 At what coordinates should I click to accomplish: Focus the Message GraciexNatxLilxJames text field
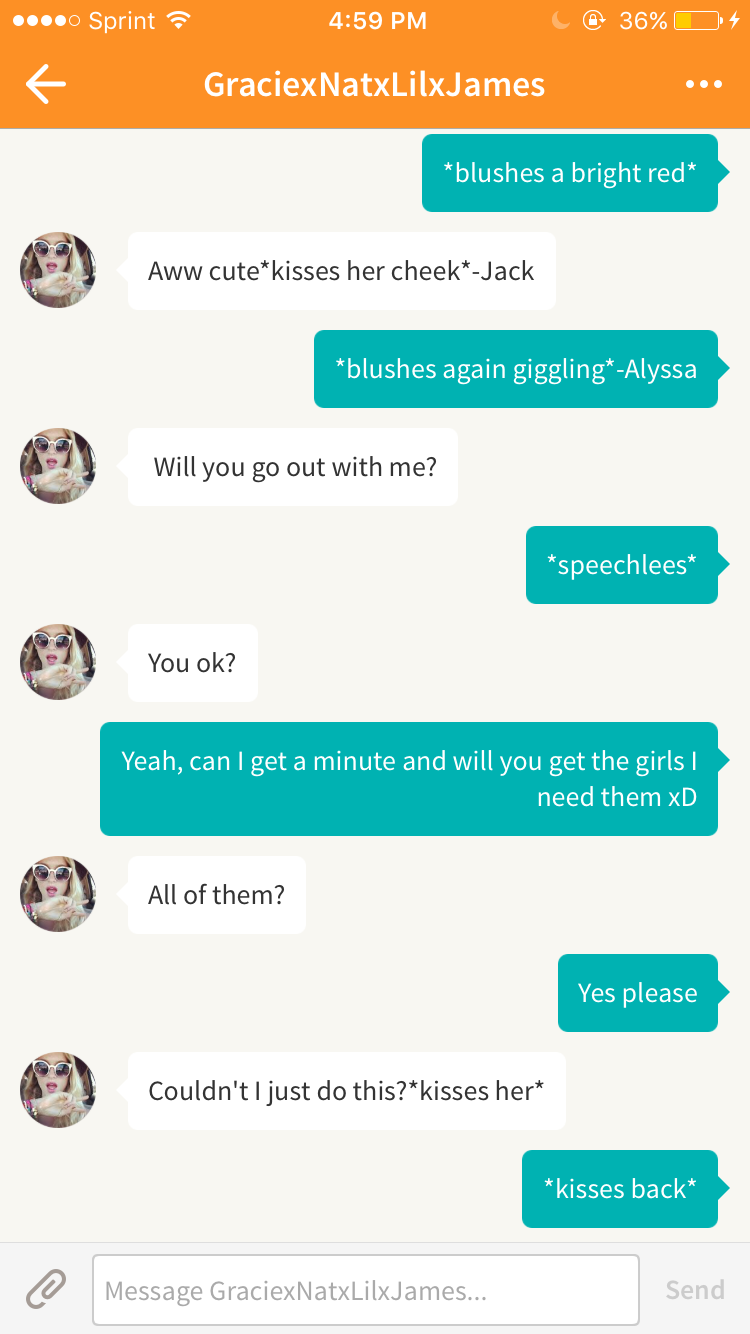[x=366, y=1290]
